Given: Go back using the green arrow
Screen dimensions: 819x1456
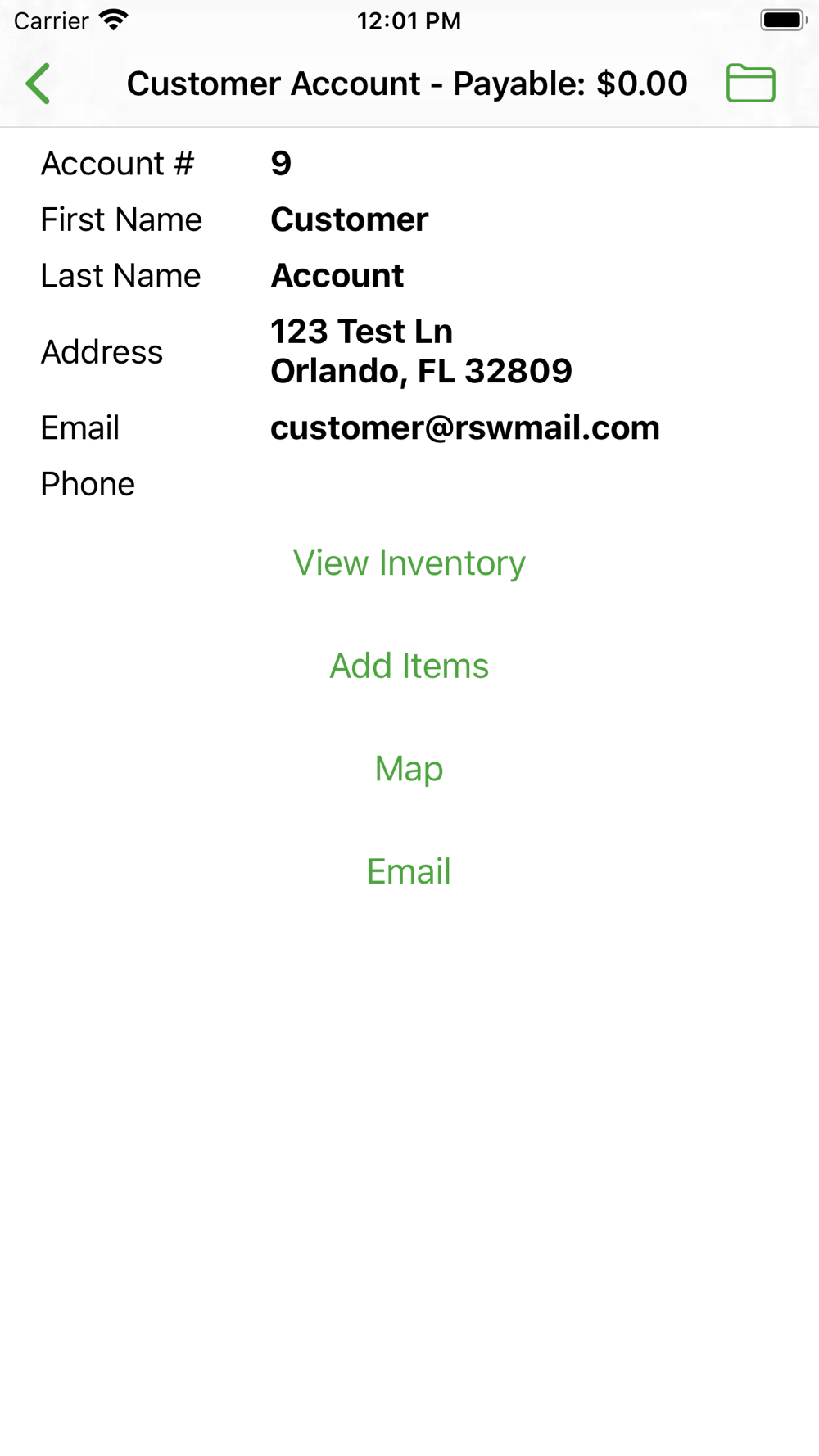Looking at the screenshot, I should coord(38,84).
